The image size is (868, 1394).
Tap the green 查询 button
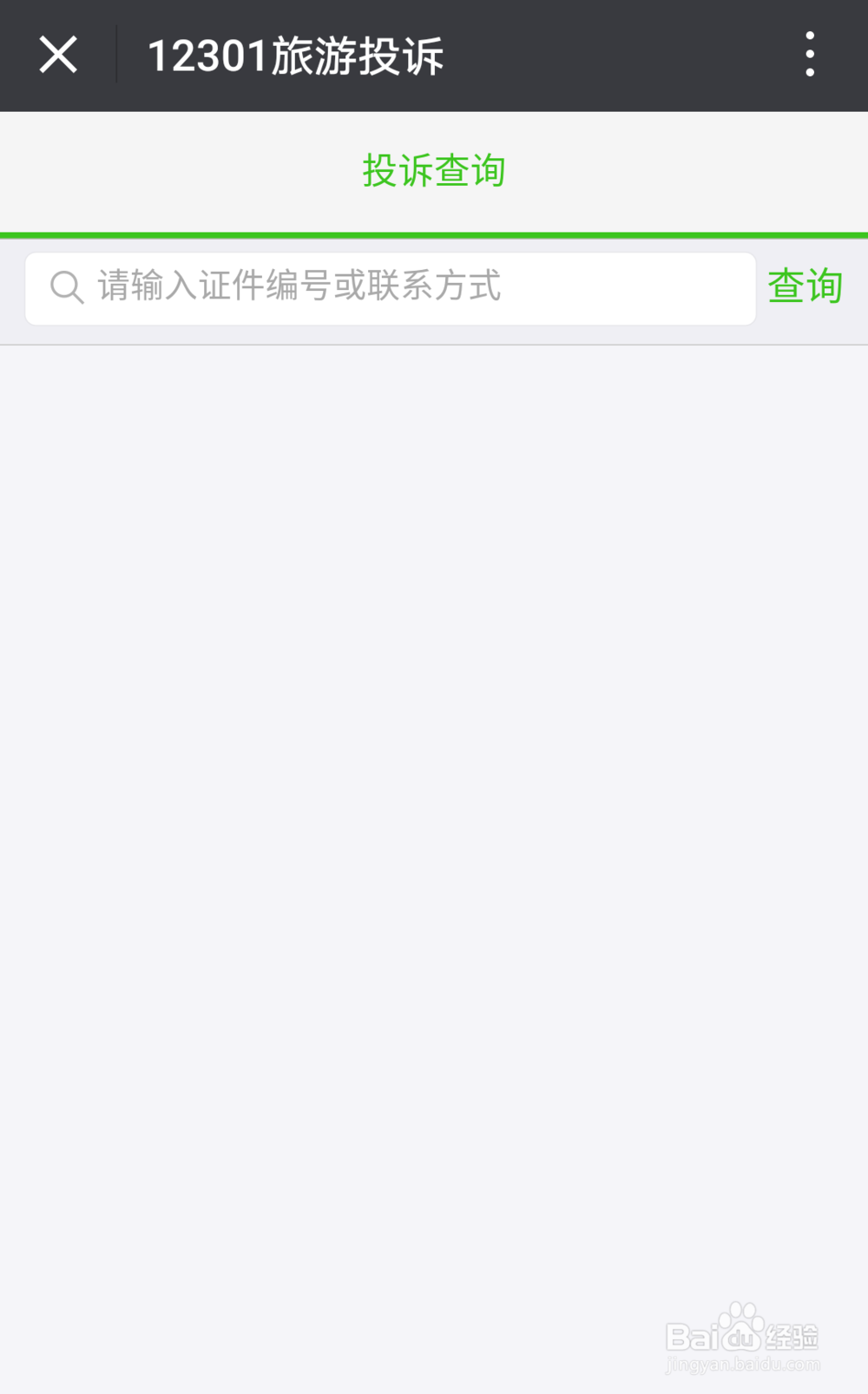coord(805,286)
